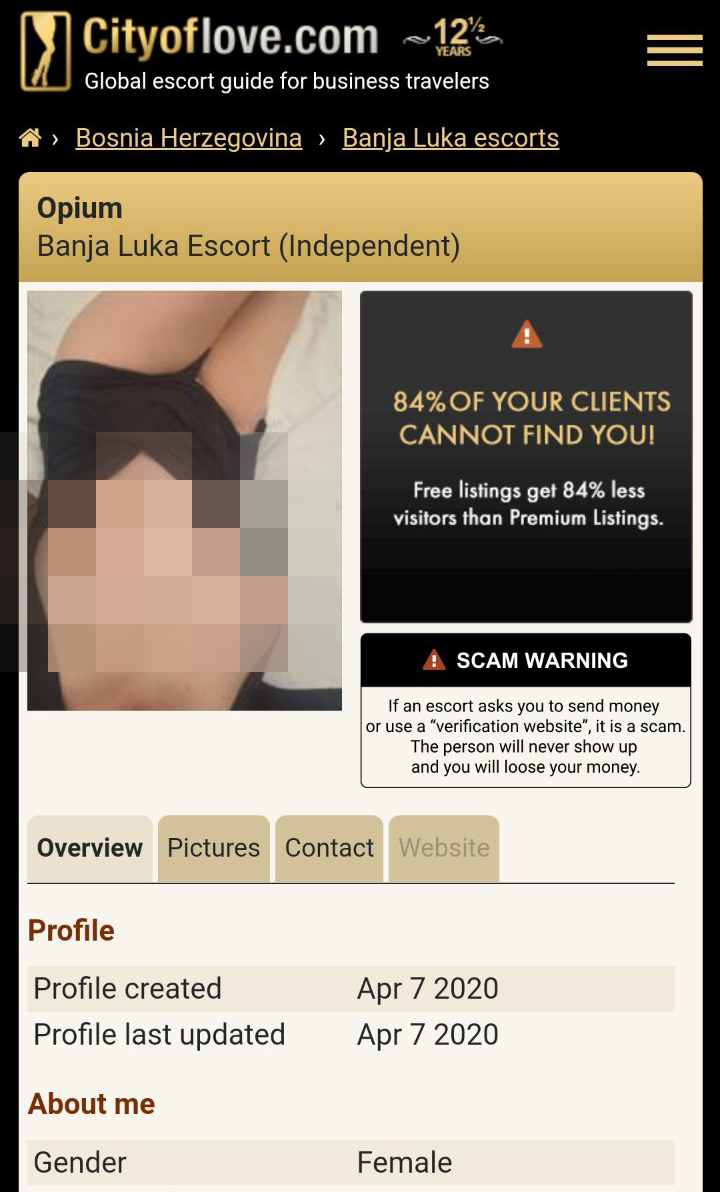Open the Website tab

pos(444,848)
